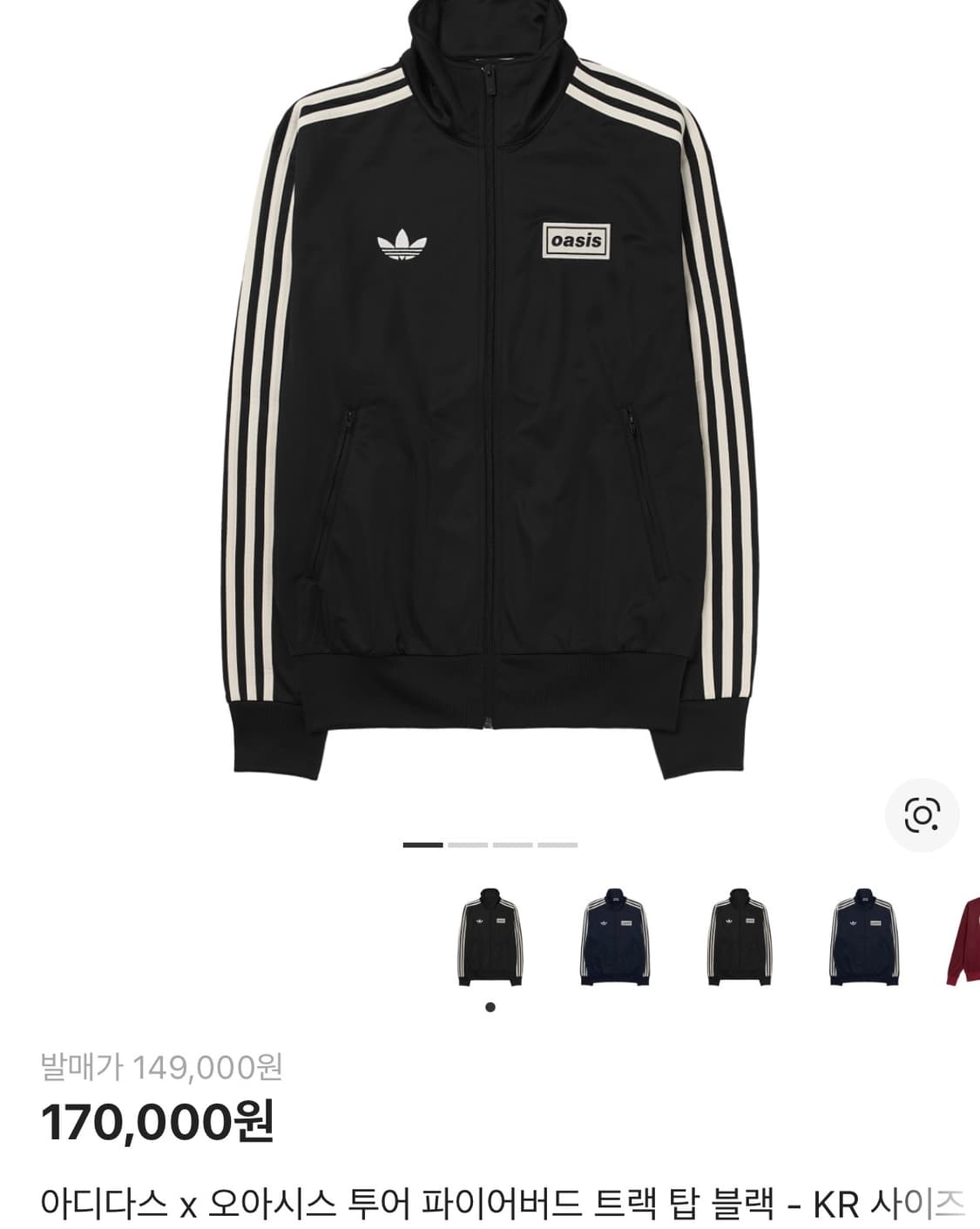This screenshot has width=980, height=1229.
Task: Select the second carousel indicator bar
Action: point(468,844)
